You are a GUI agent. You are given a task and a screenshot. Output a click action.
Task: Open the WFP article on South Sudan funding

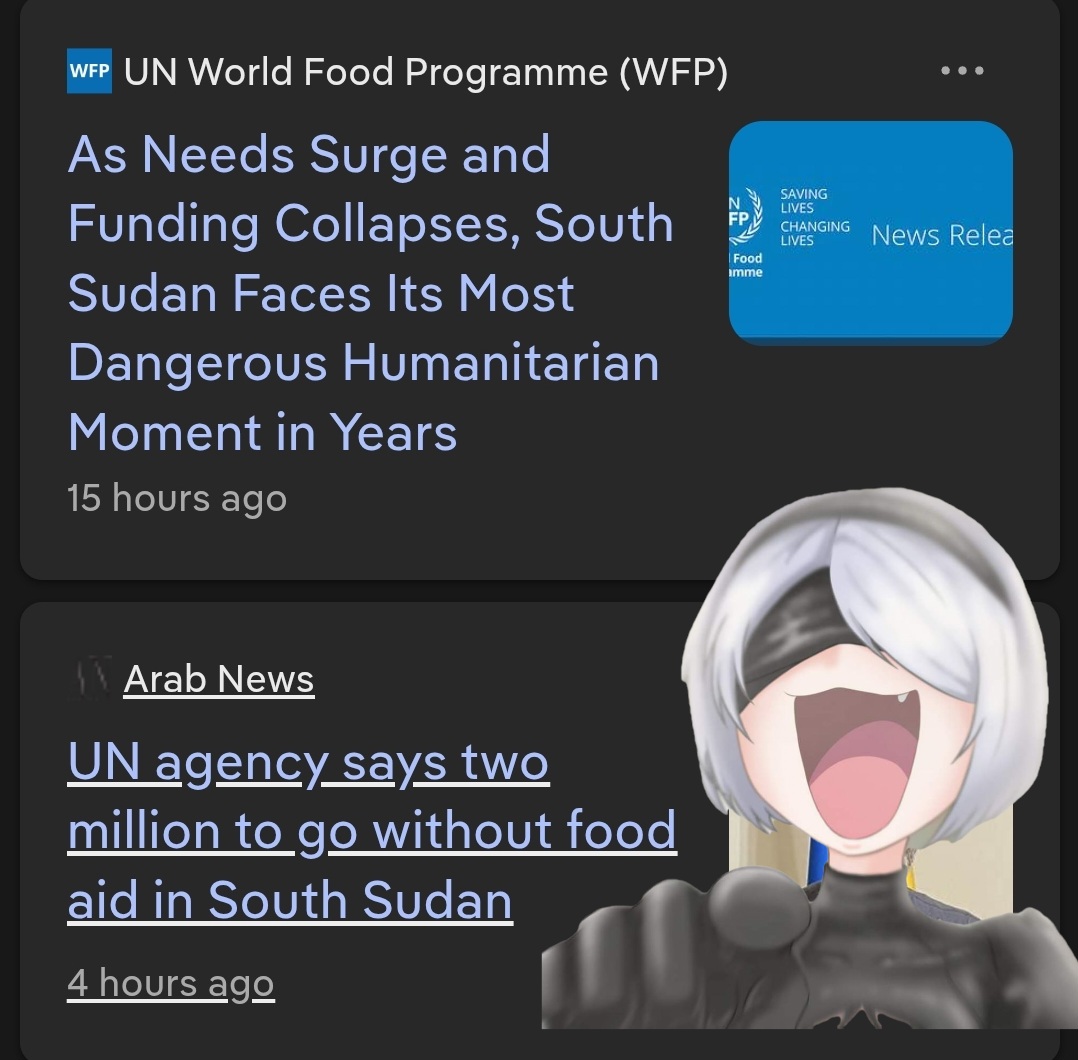371,293
